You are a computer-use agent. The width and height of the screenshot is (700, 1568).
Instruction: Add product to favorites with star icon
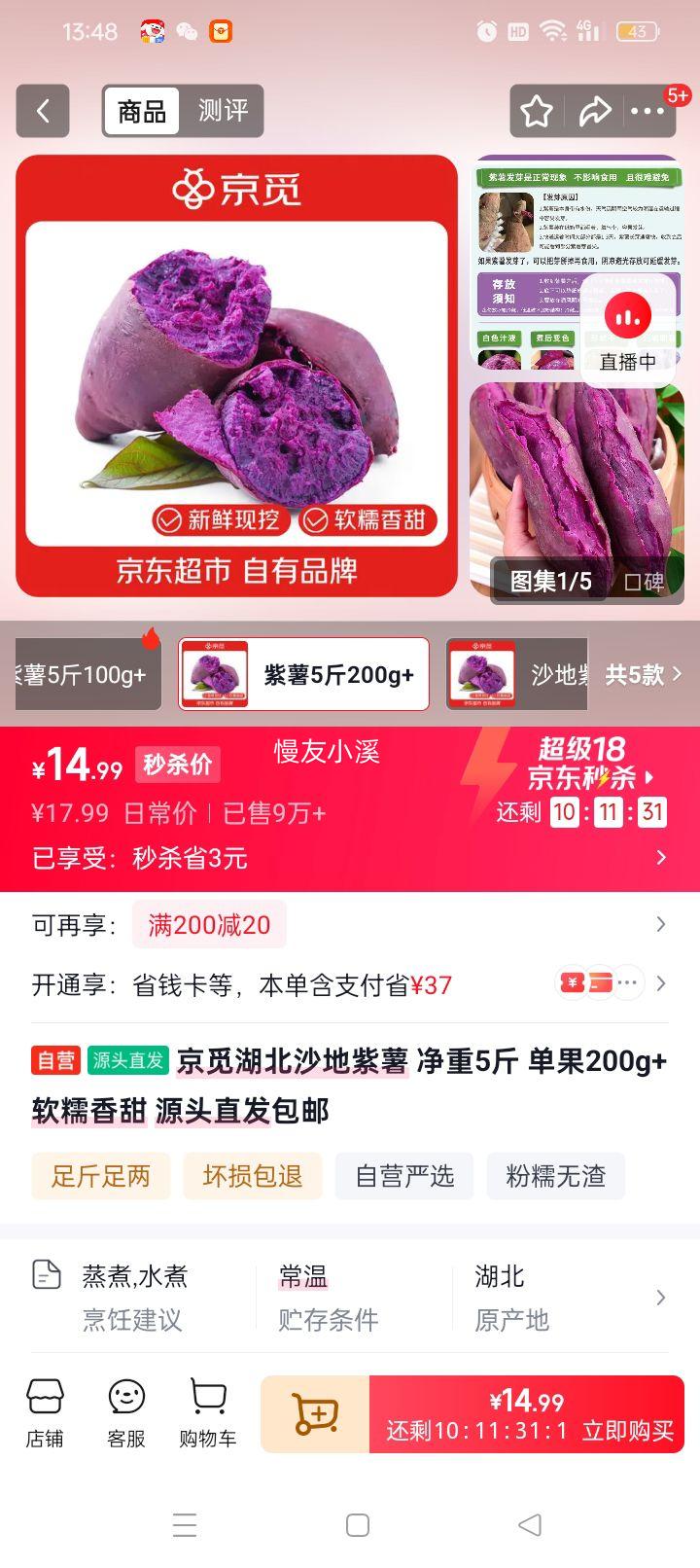point(536,111)
